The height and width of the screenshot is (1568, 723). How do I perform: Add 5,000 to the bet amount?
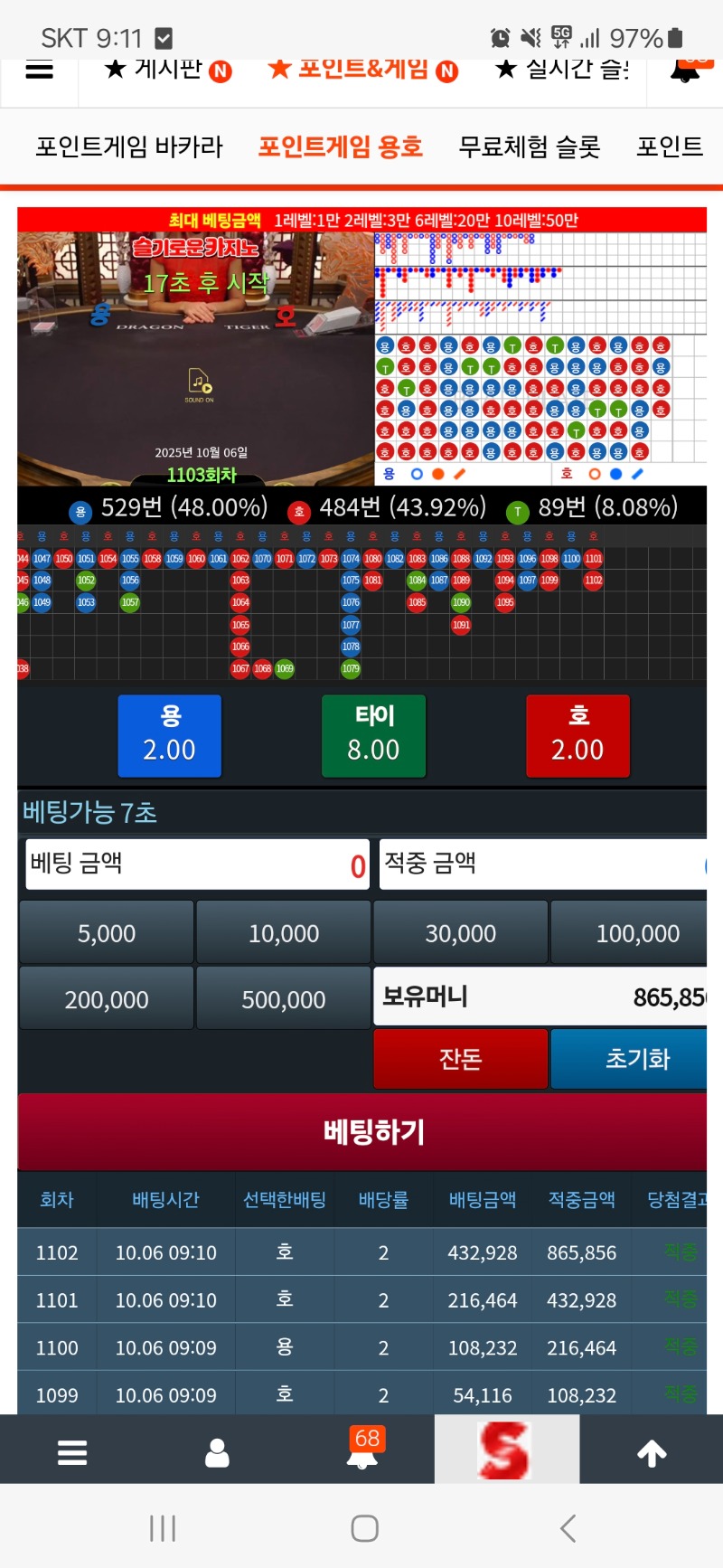point(107,933)
